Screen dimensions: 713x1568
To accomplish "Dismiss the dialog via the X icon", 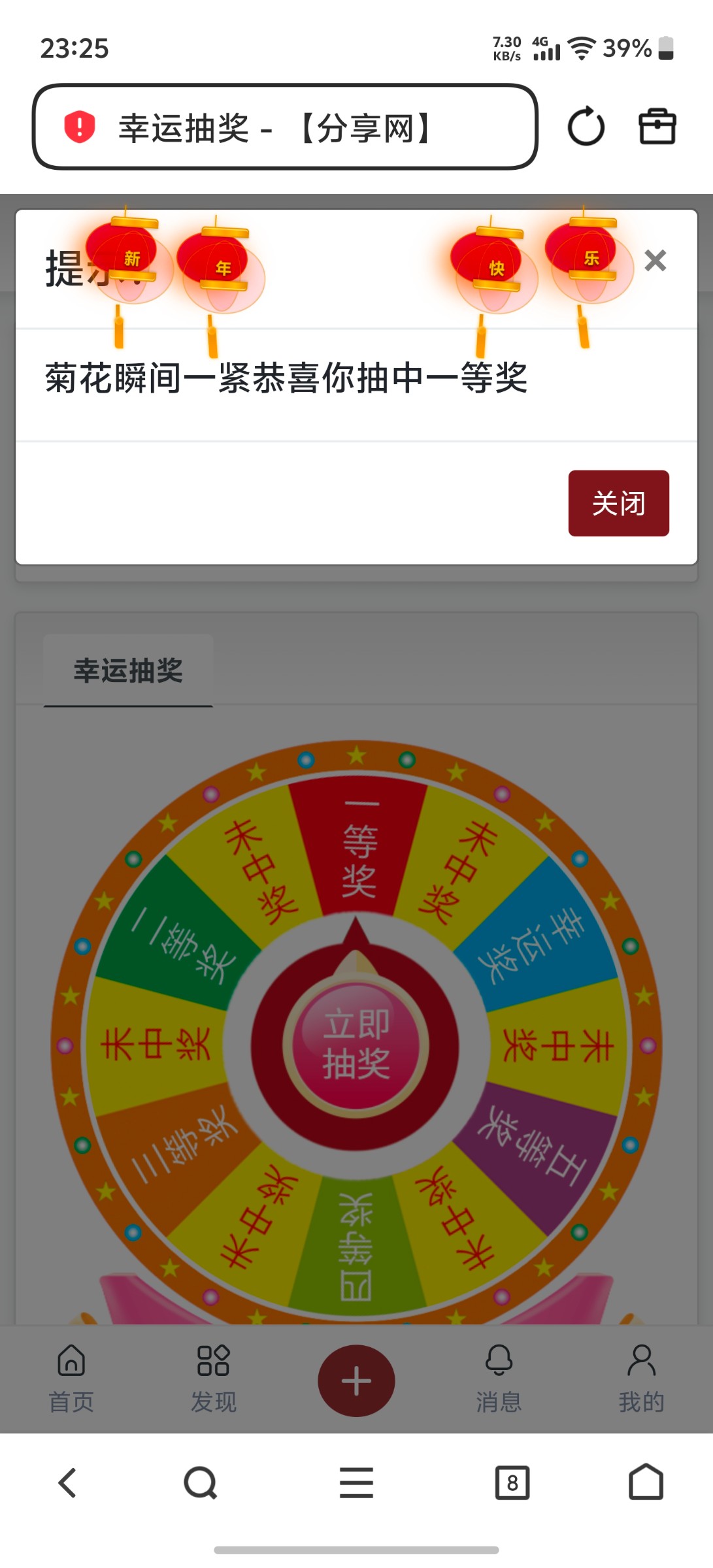I will tap(655, 261).
